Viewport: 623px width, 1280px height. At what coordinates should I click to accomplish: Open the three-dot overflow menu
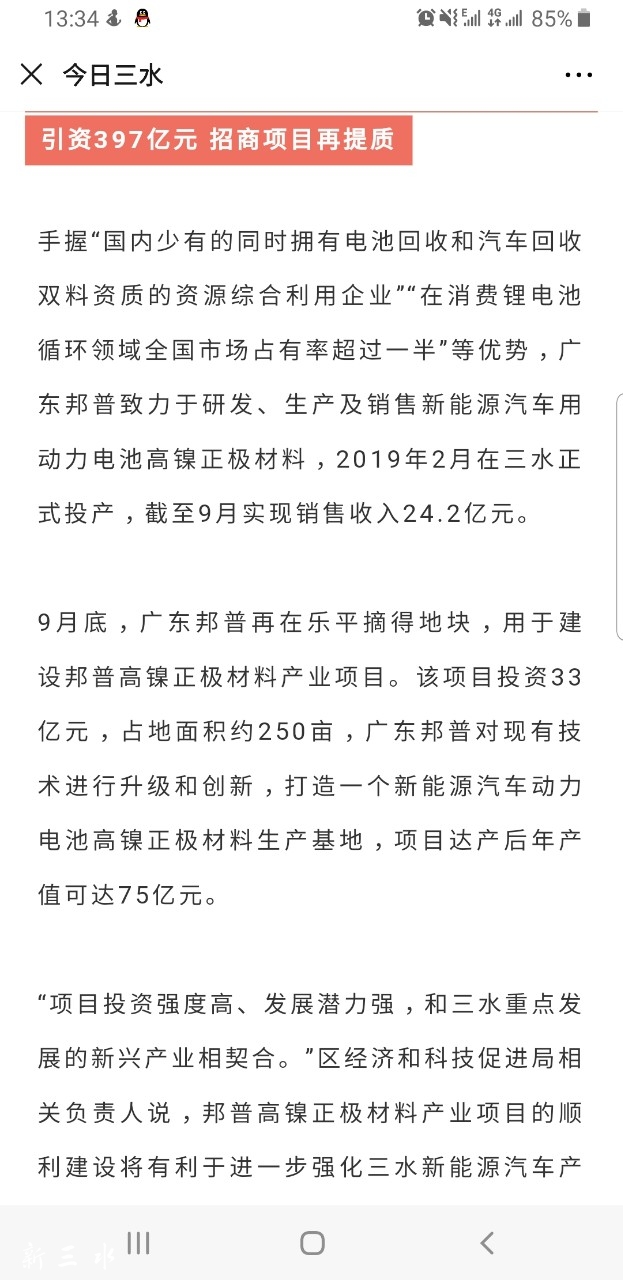(x=579, y=75)
